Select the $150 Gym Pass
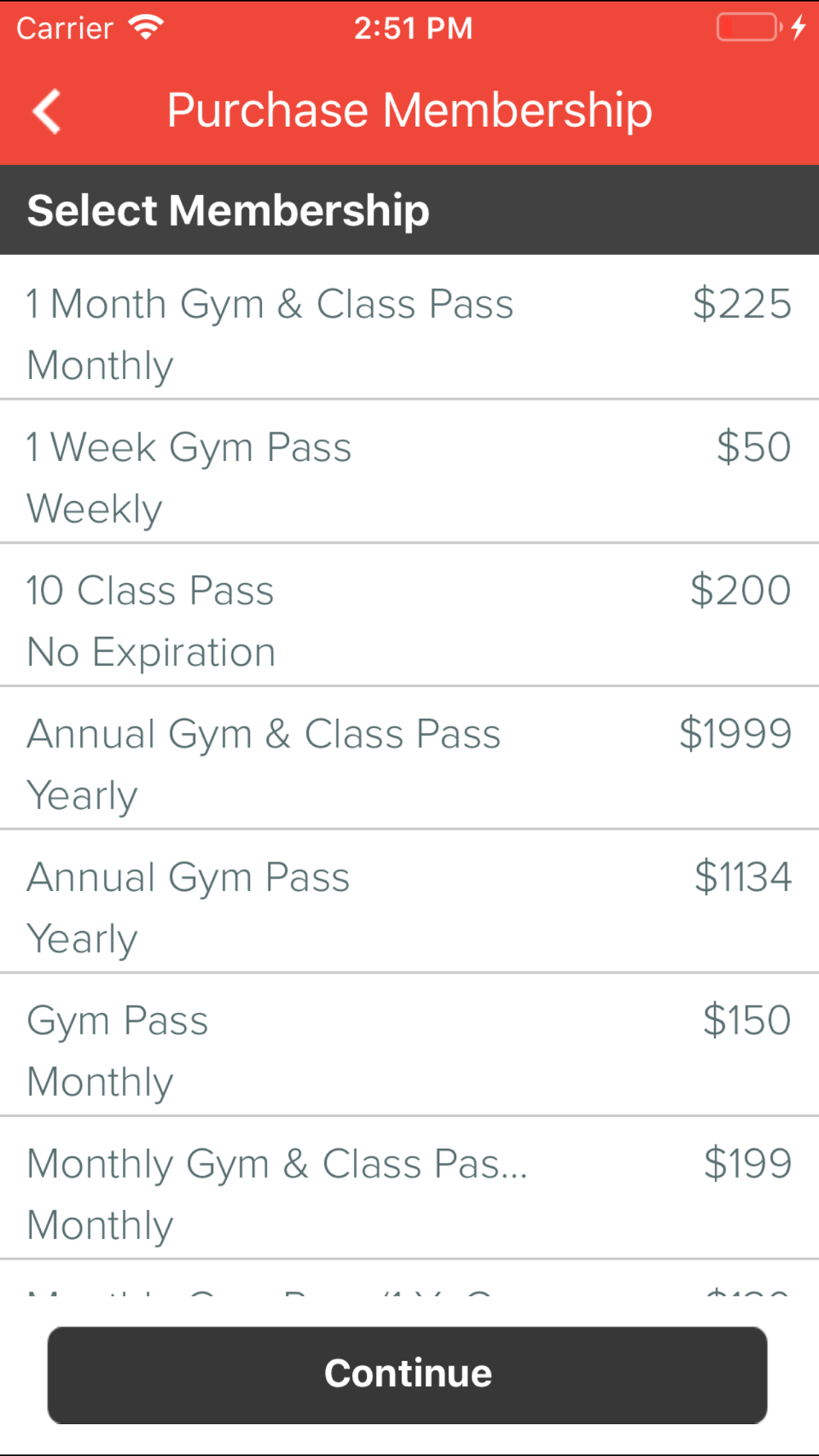 (x=409, y=1045)
